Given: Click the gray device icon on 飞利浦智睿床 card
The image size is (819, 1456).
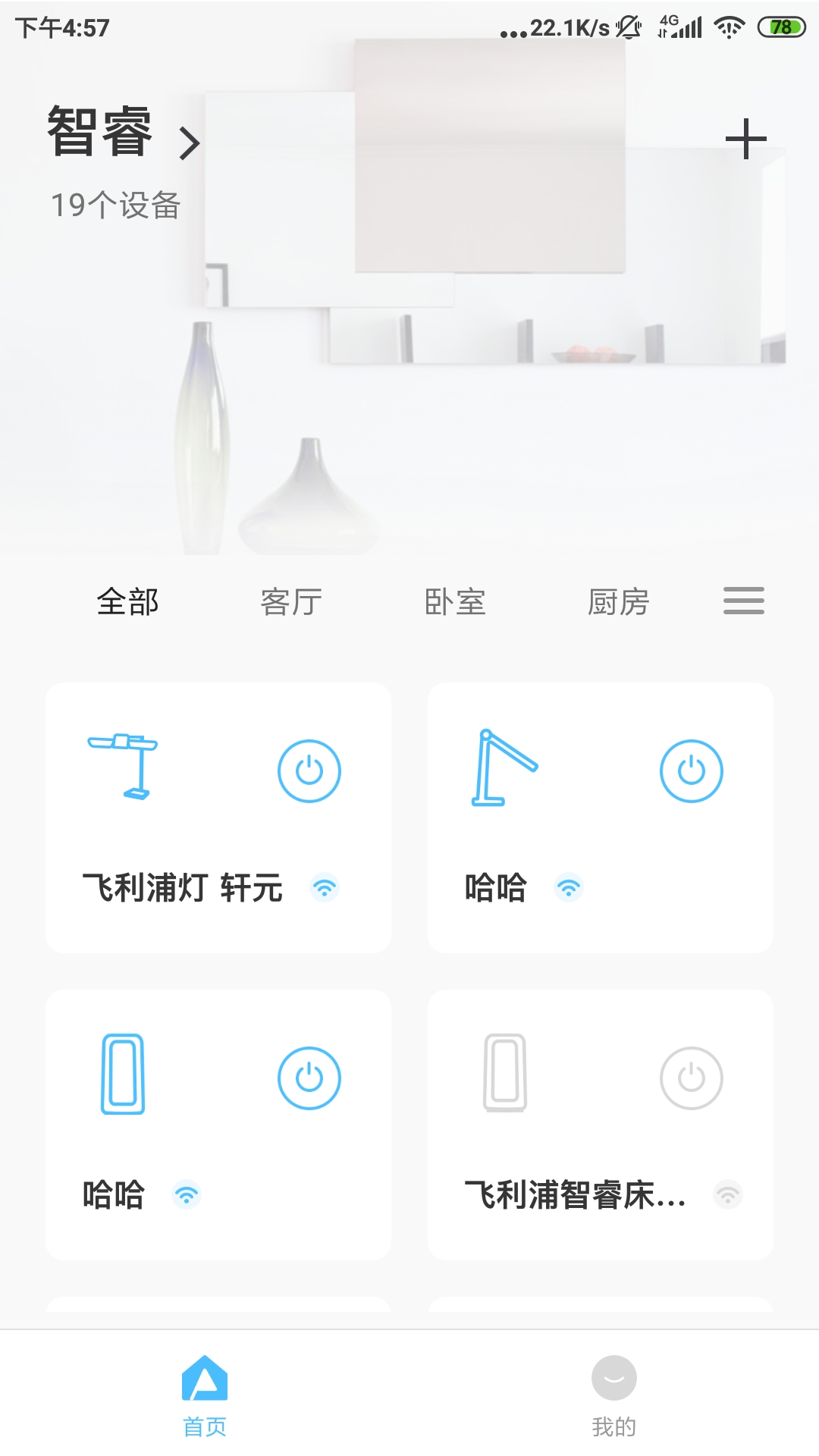Looking at the screenshot, I should 500,1078.
